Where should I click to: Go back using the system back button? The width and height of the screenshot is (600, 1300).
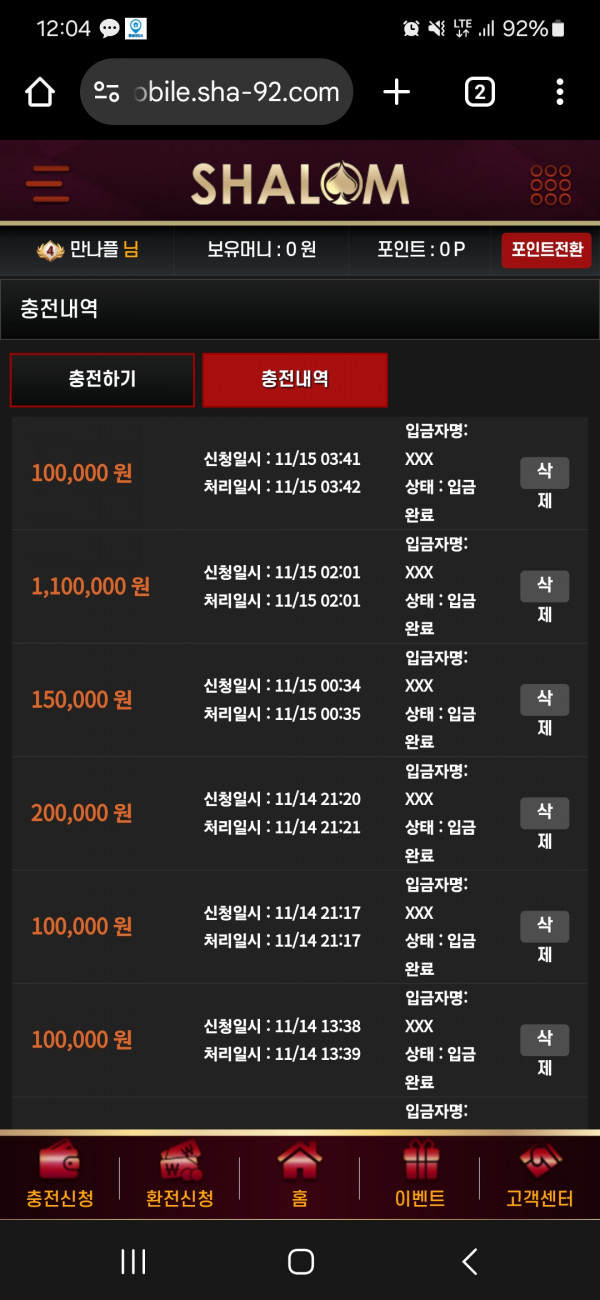tap(470, 1261)
